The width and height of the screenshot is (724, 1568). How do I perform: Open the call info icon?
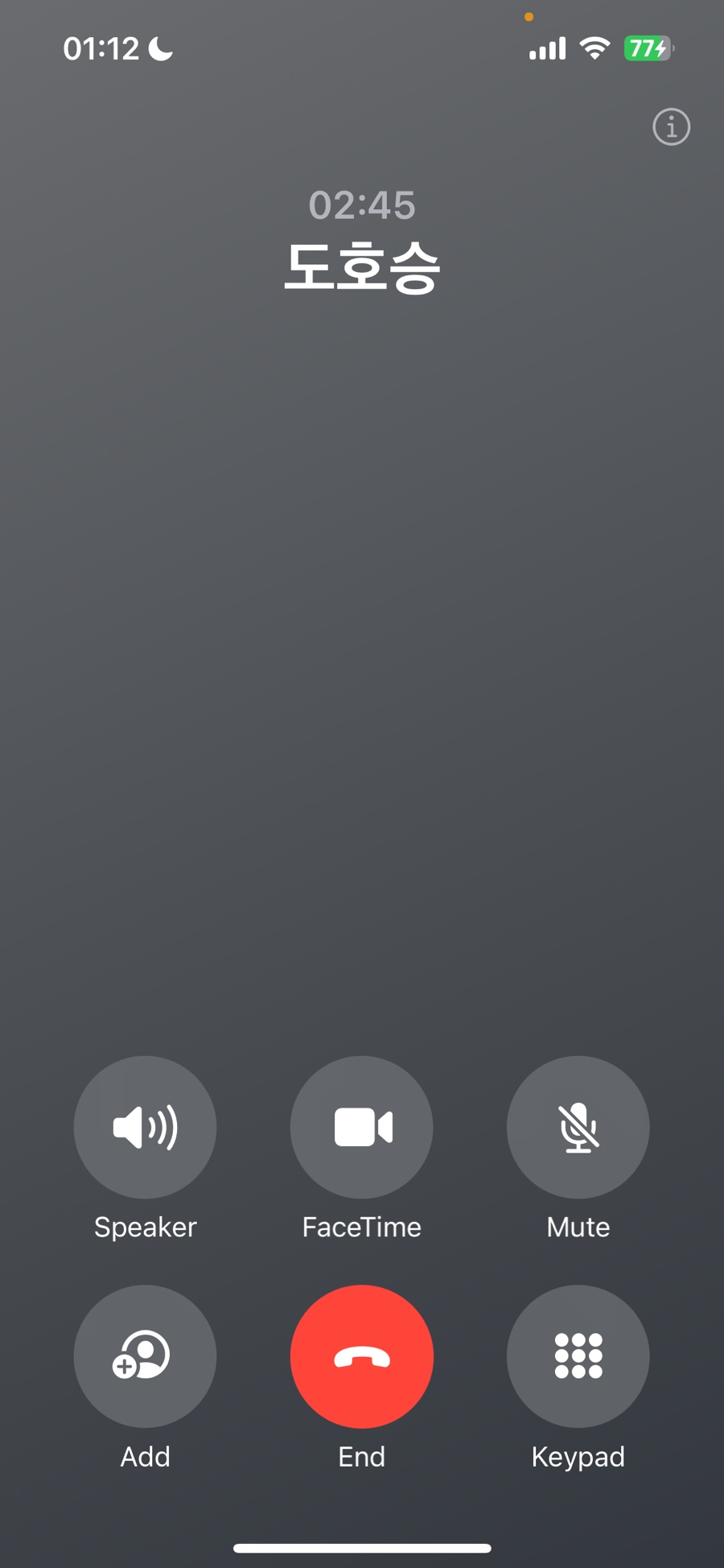tap(671, 127)
